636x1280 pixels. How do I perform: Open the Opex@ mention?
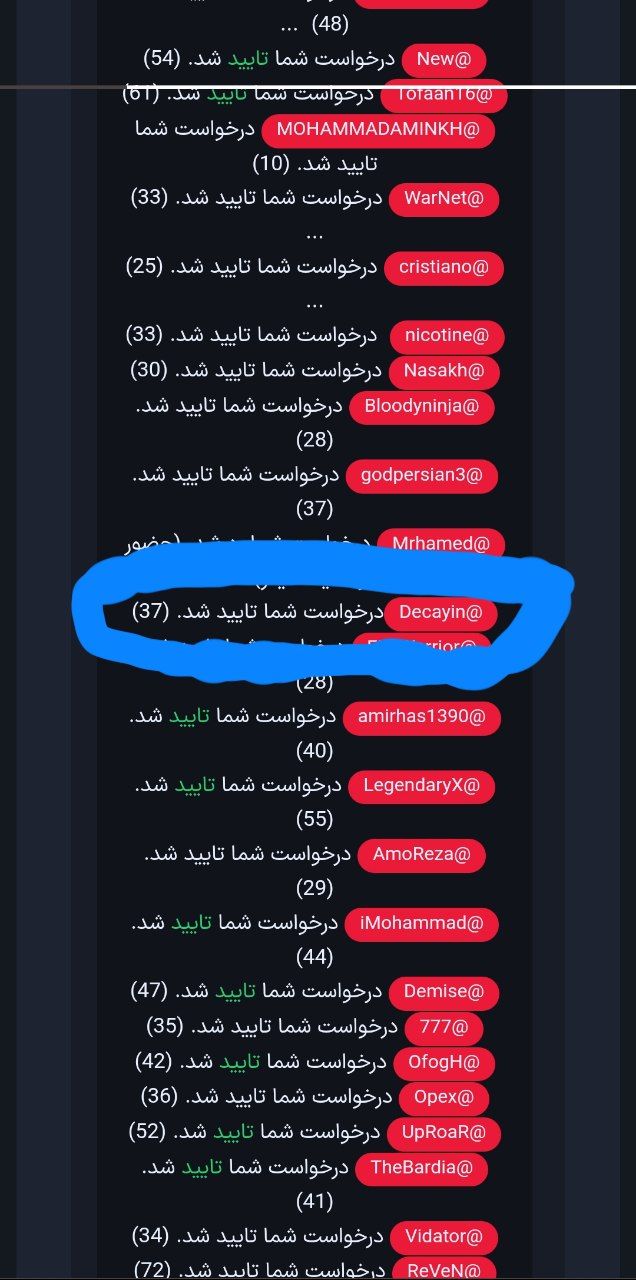[x=450, y=1097]
